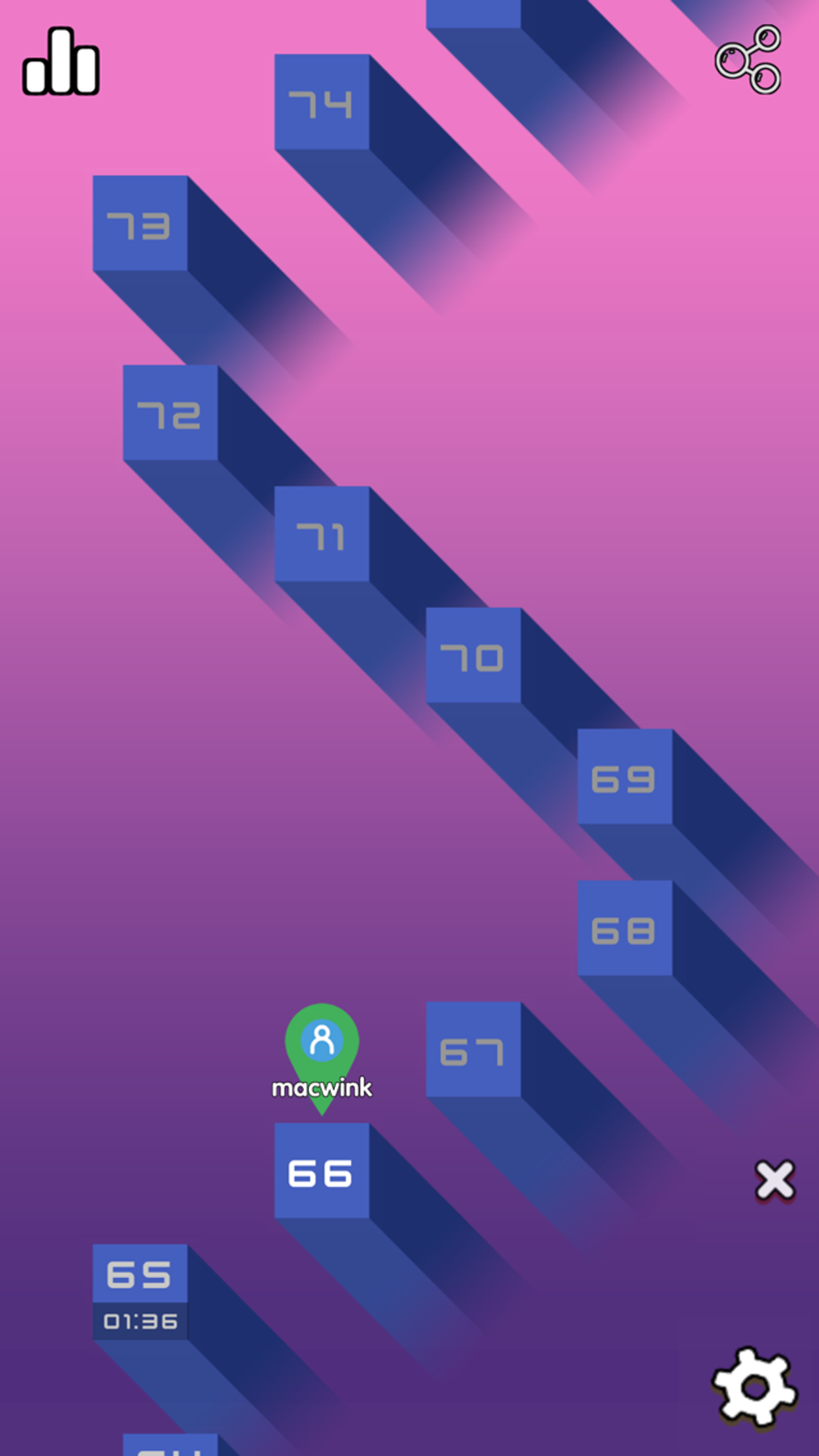Tap level 72 block
This screenshot has width=819, height=1456.
[x=170, y=413]
